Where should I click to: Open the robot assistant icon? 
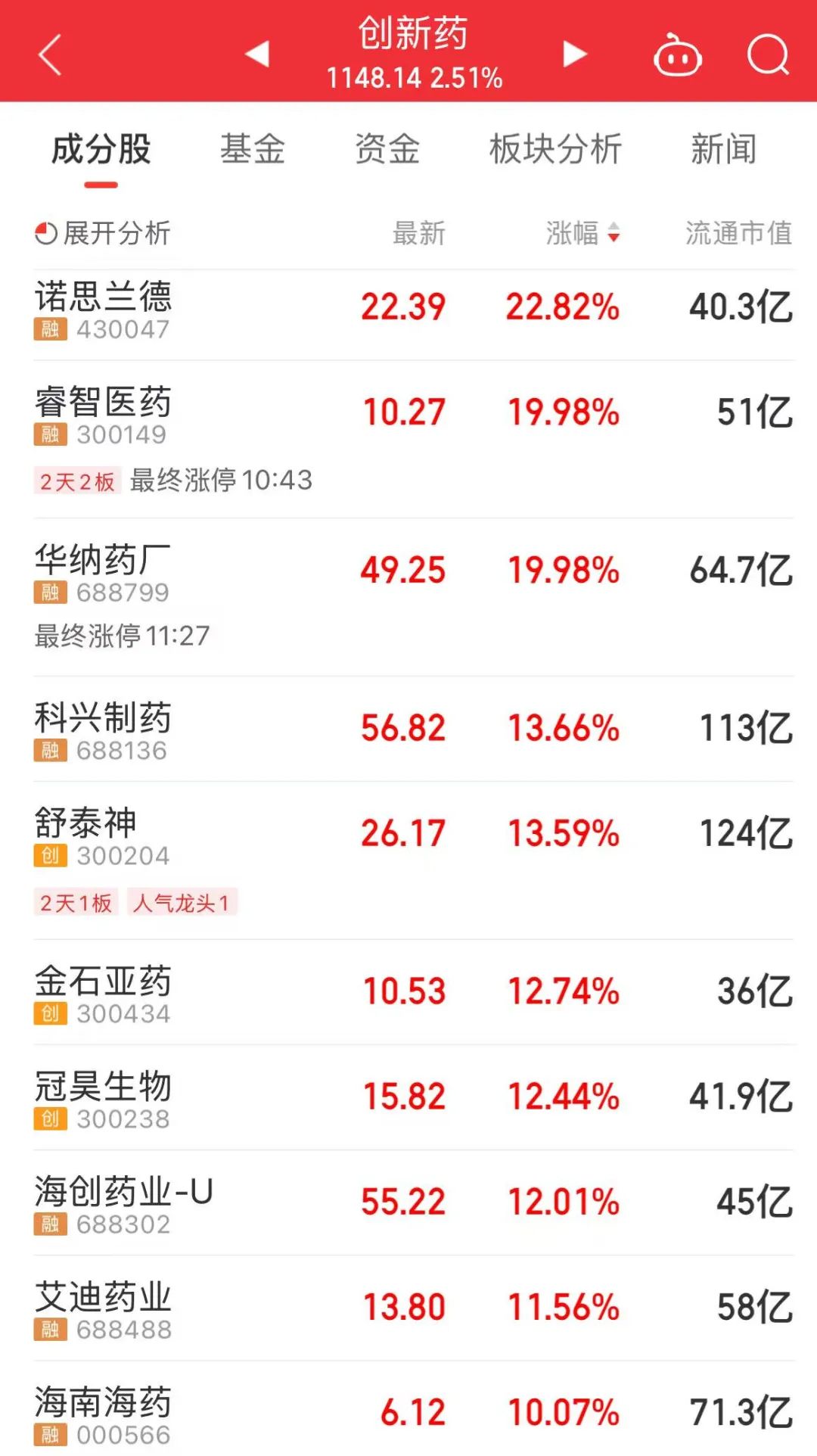[x=677, y=55]
